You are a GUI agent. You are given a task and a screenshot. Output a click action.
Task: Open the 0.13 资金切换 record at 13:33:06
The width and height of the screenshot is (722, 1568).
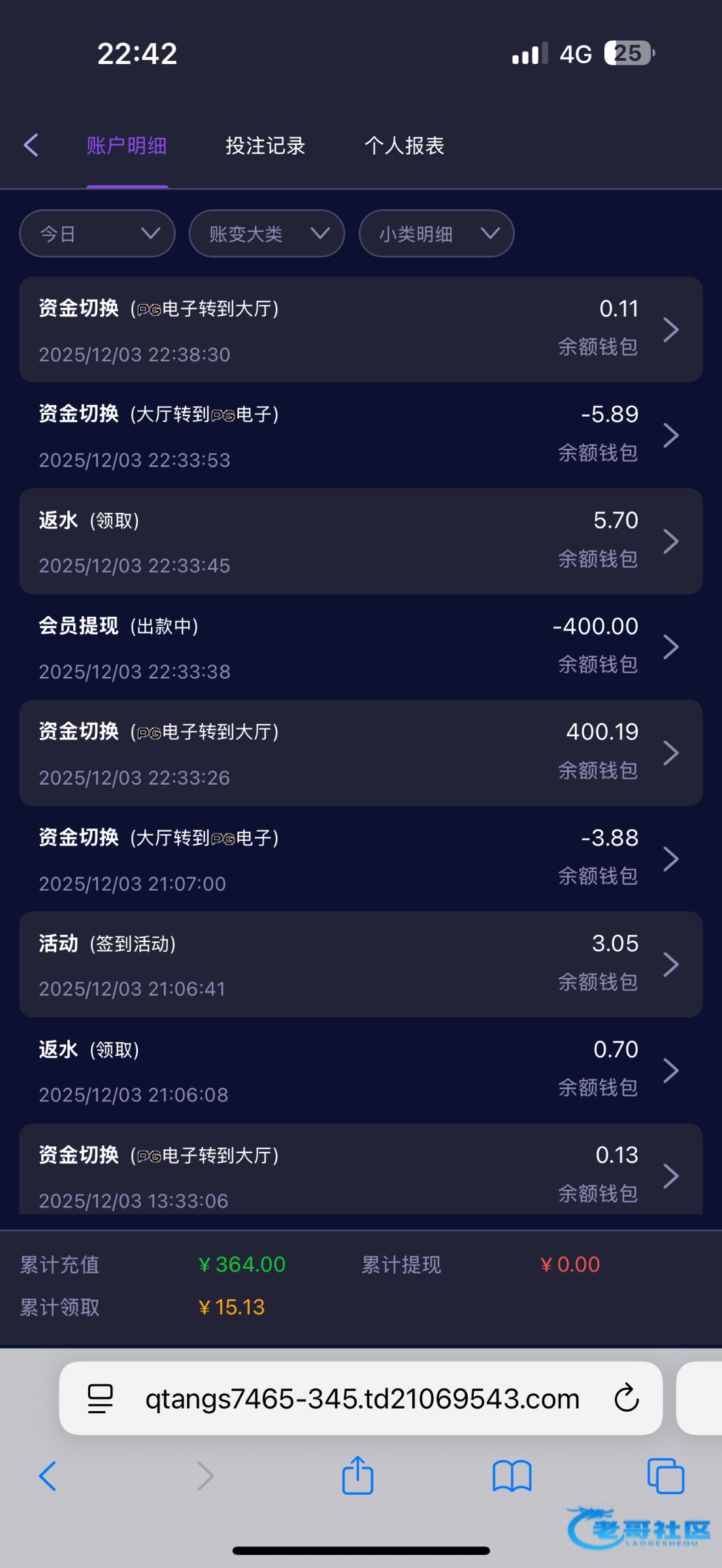pyautogui.click(x=361, y=1173)
